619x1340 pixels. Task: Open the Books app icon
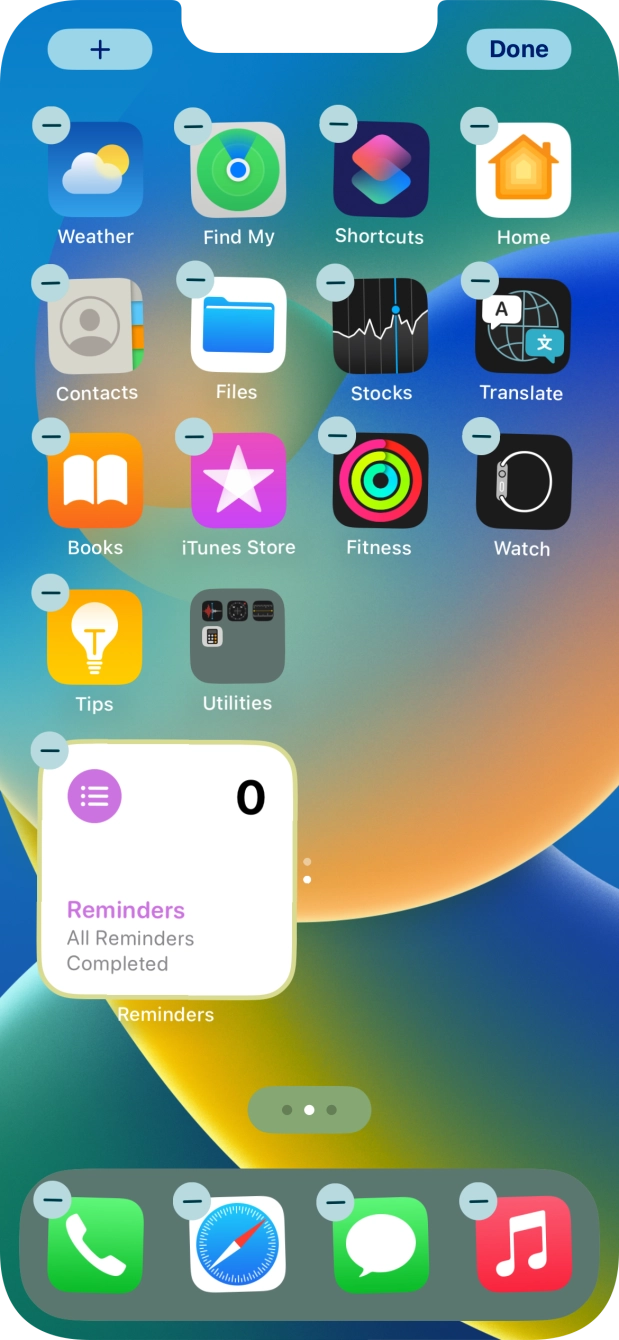(x=95, y=481)
